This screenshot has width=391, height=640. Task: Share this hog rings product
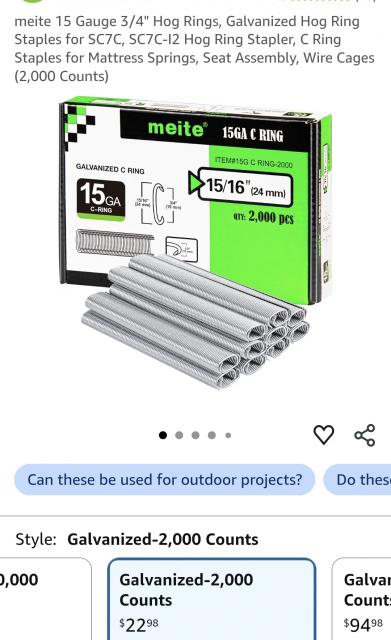click(364, 435)
